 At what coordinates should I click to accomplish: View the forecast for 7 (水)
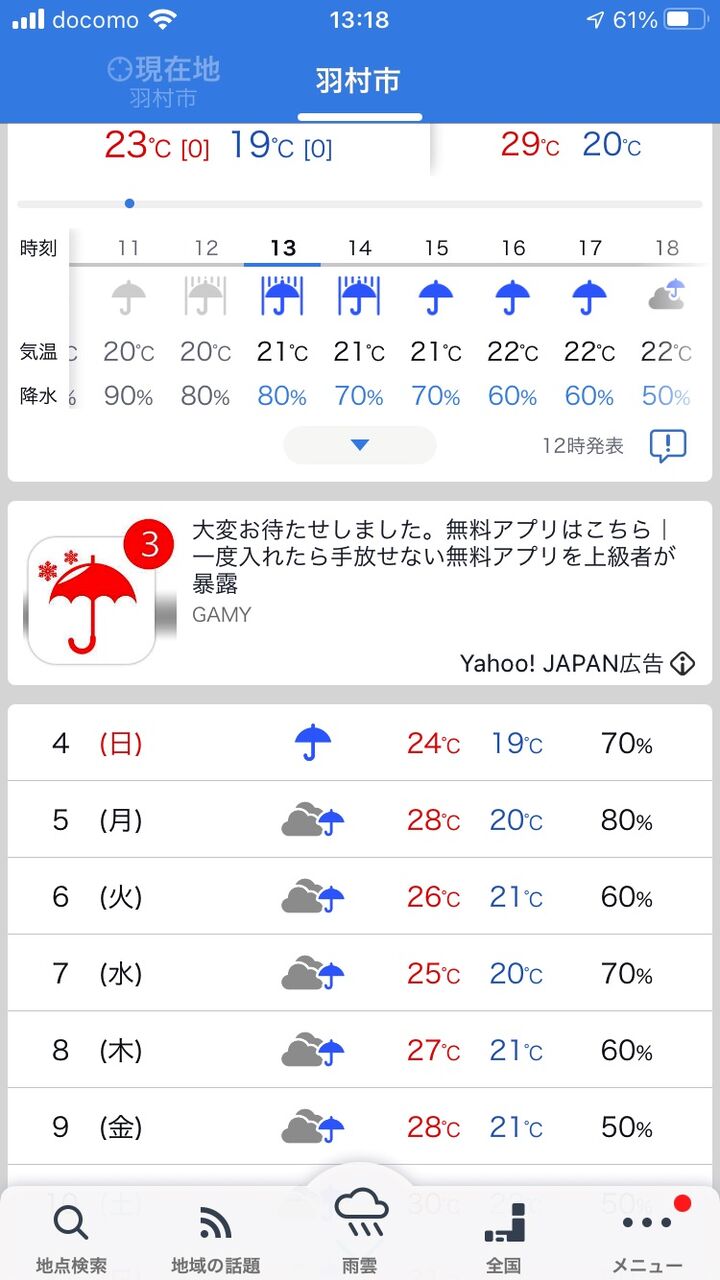360,973
